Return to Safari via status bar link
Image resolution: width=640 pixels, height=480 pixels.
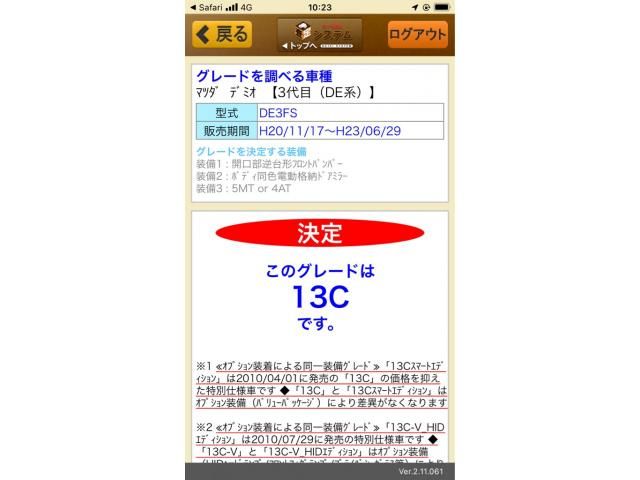(x=207, y=7)
